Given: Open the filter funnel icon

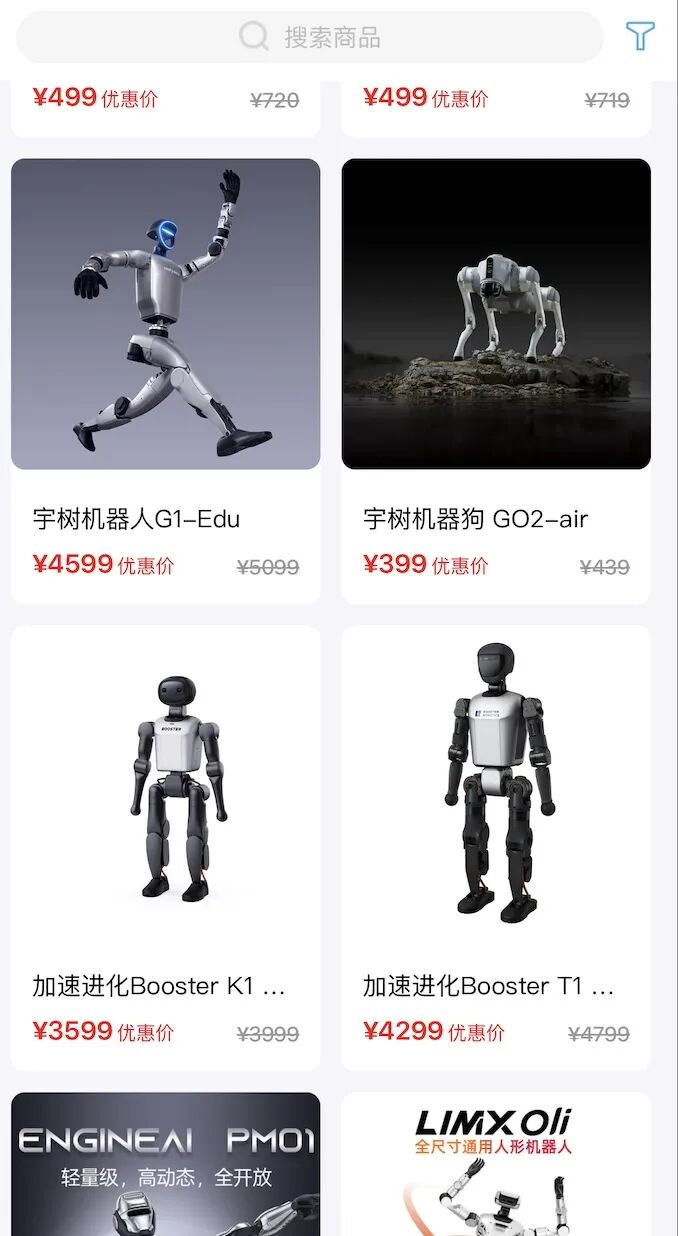Looking at the screenshot, I should (640, 37).
